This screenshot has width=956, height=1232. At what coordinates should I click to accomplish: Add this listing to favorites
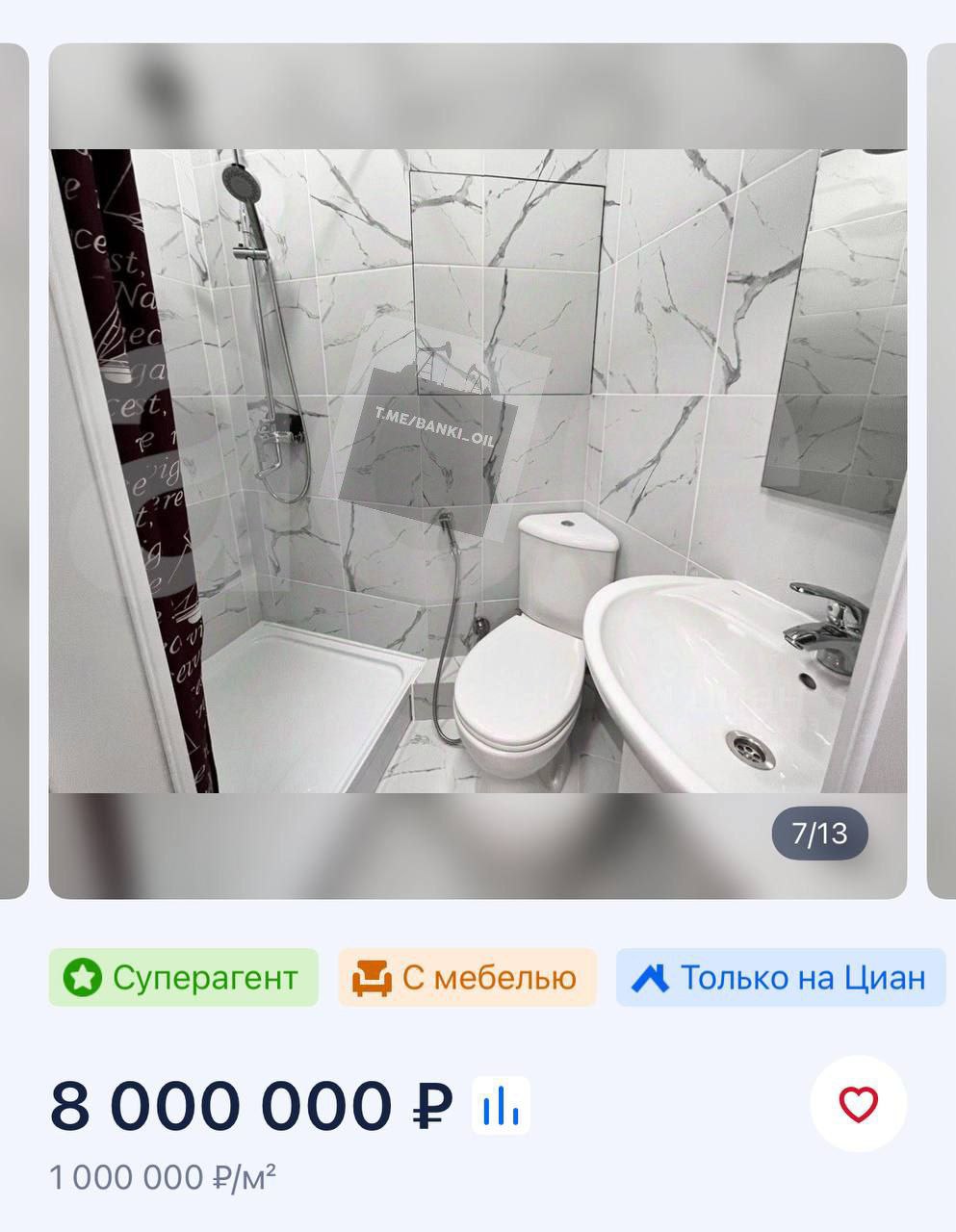858,1104
